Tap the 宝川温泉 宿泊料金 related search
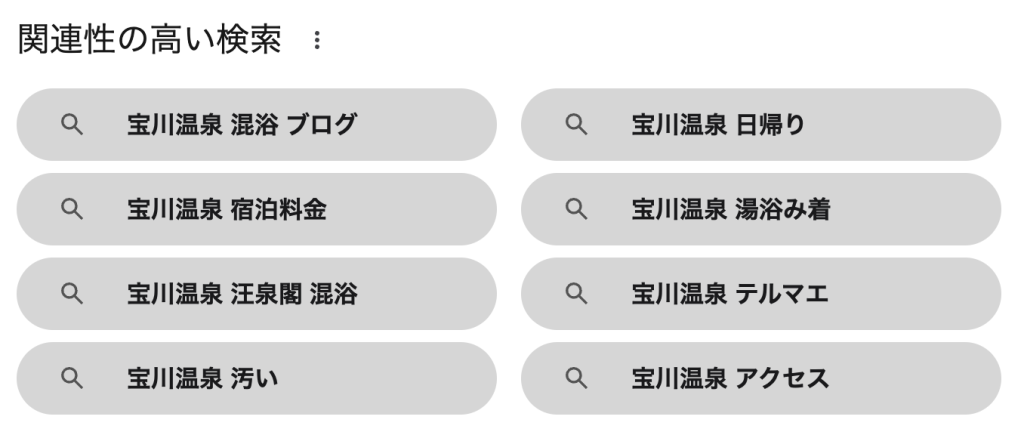This screenshot has width=1024, height=435. (x=256, y=209)
